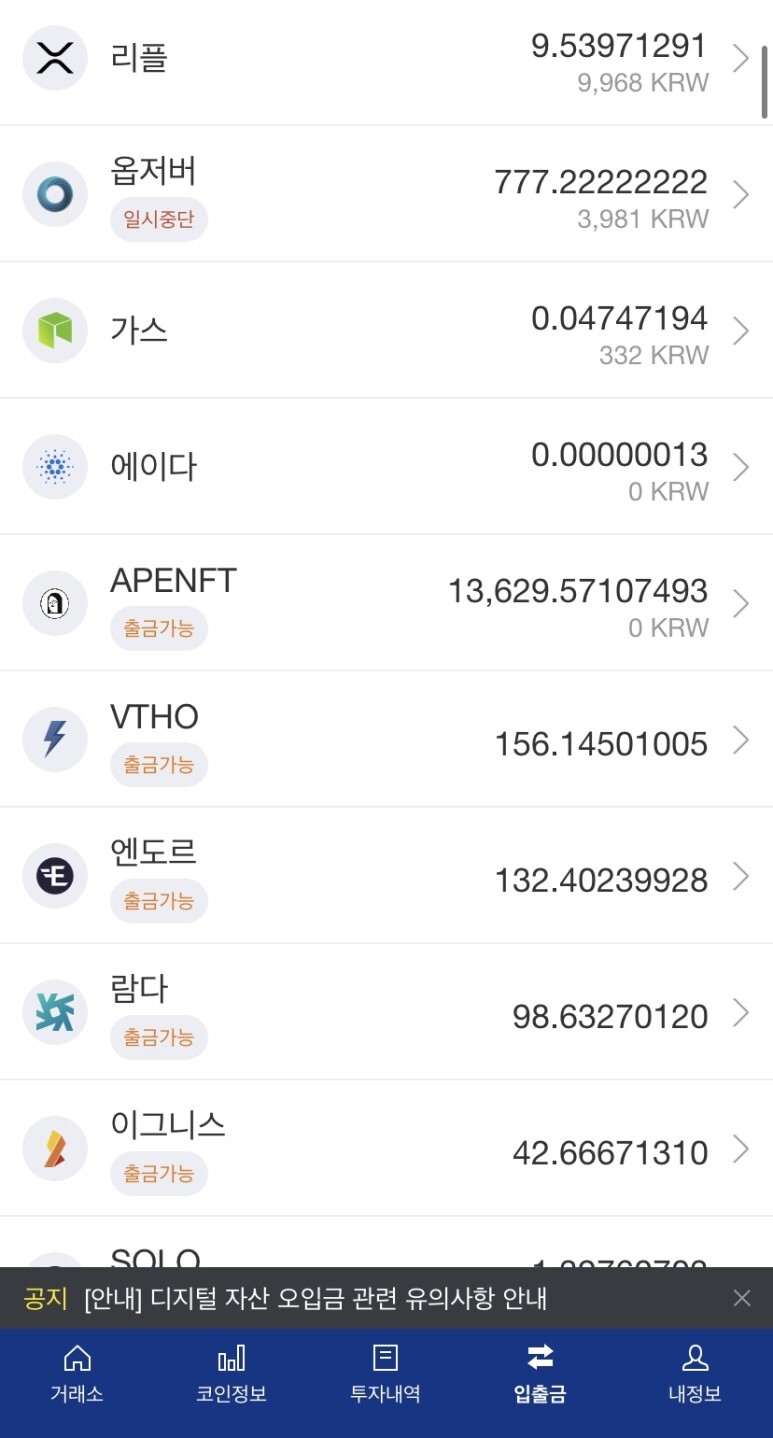Select the 입출금 tab
This screenshot has height=1438, width=773.
click(x=540, y=1375)
